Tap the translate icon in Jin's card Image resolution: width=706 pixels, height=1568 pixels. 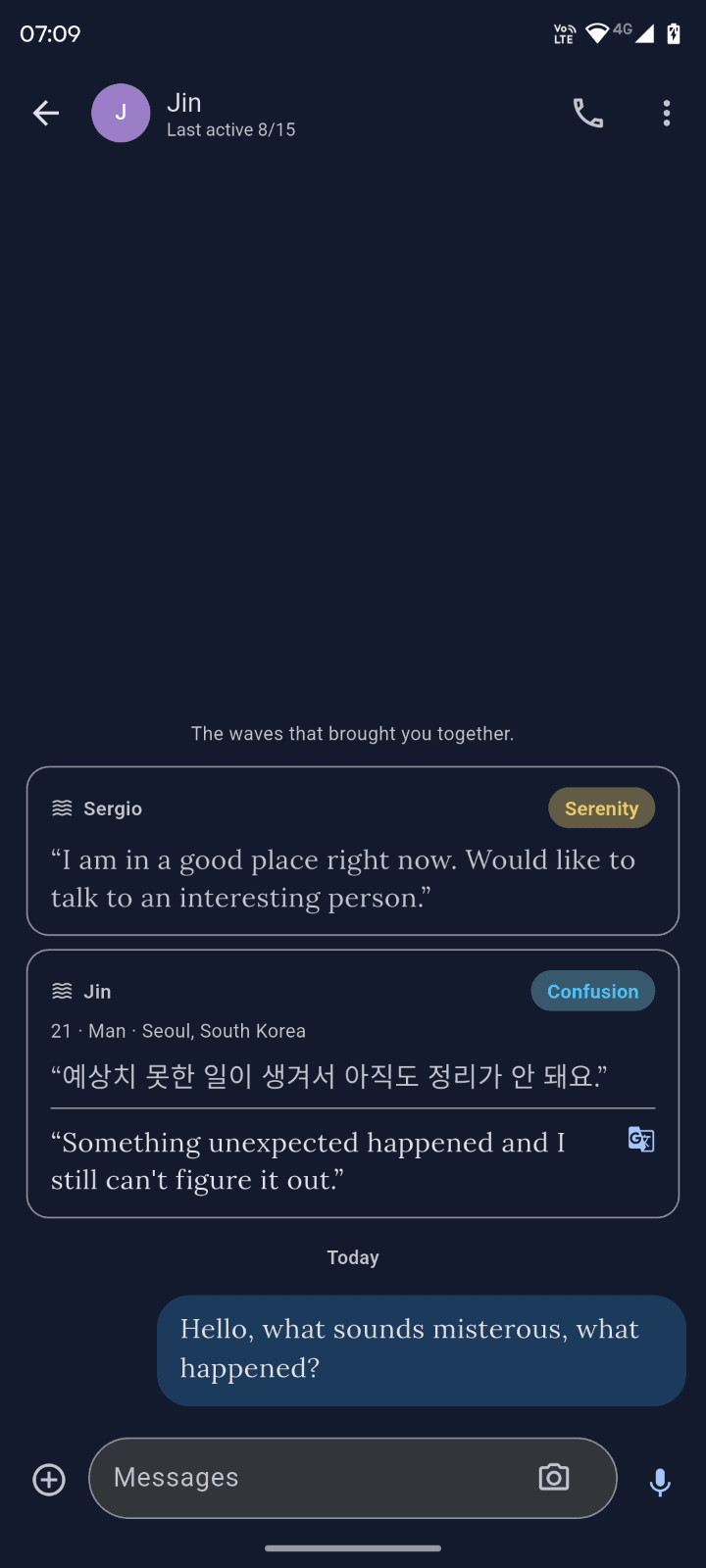[641, 1139]
